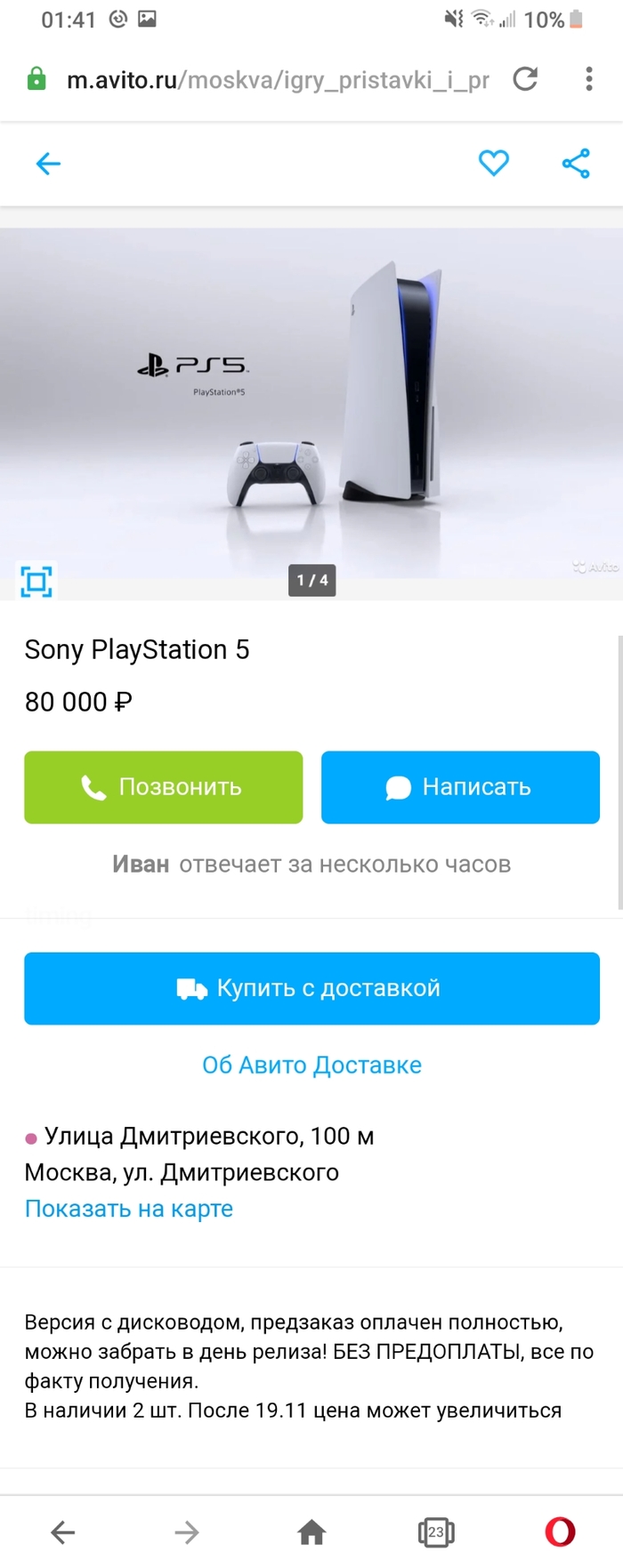Open the browser tabs switcher showing 23
623x1568 pixels.
(x=436, y=1532)
